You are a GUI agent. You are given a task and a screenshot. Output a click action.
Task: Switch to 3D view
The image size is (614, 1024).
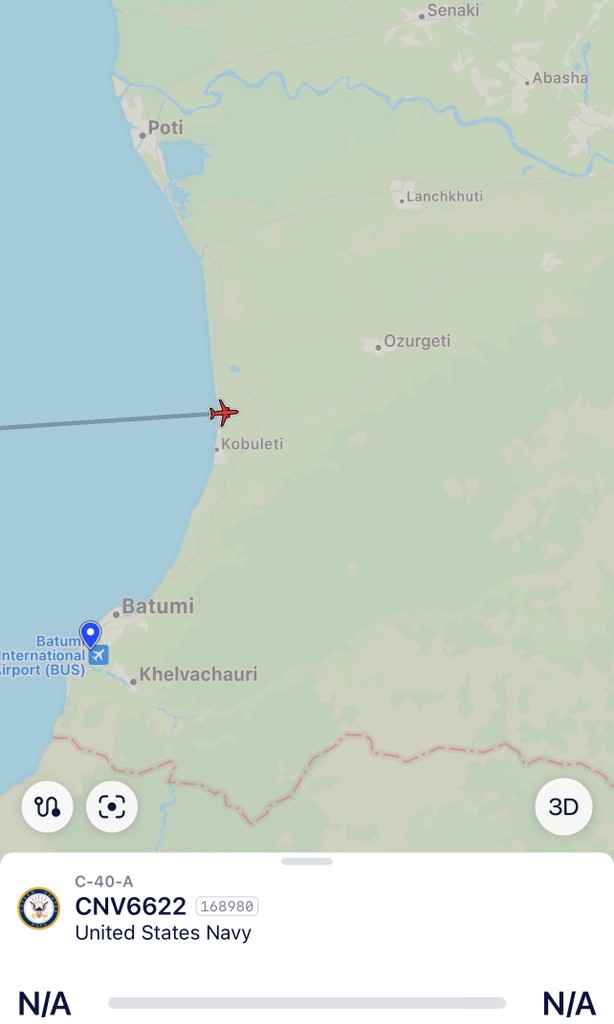(x=563, y=806)
